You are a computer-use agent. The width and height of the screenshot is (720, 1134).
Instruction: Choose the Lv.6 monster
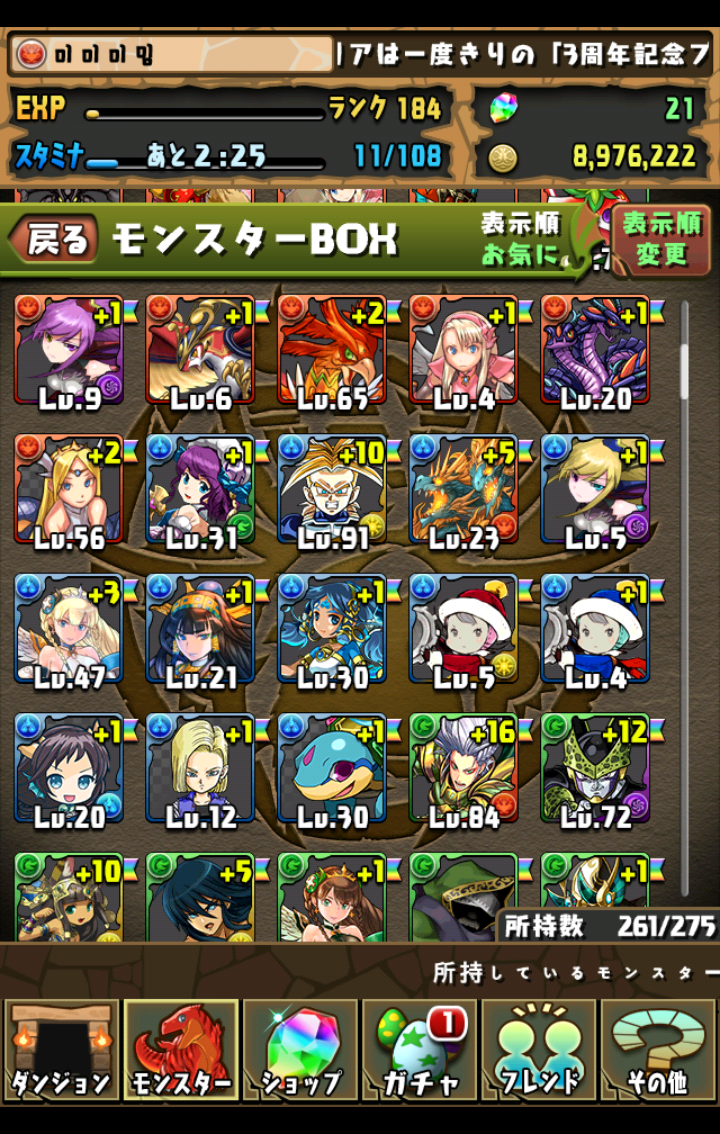tap(200, 350)
